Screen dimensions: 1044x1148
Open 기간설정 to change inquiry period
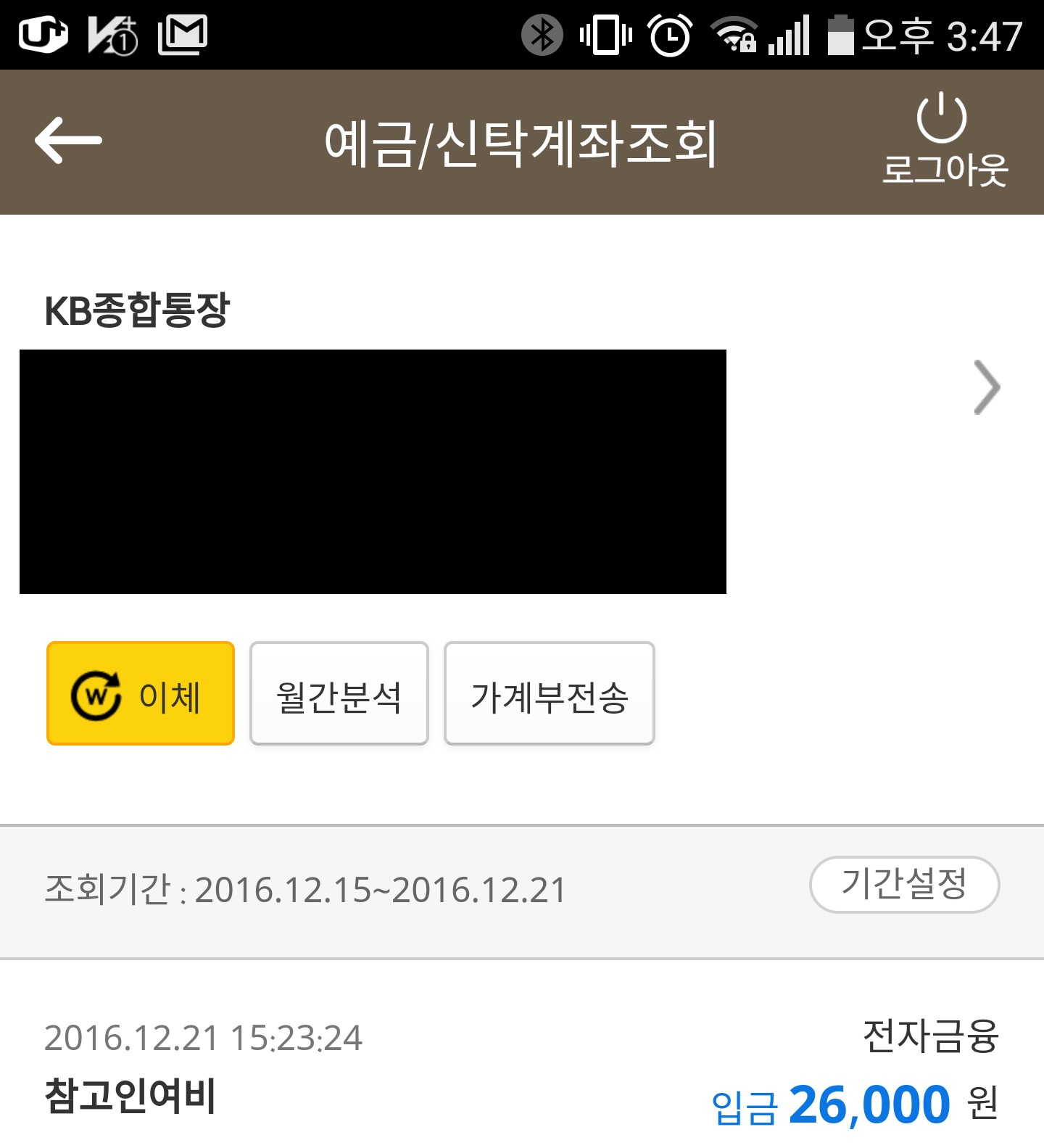coord(904,884)
